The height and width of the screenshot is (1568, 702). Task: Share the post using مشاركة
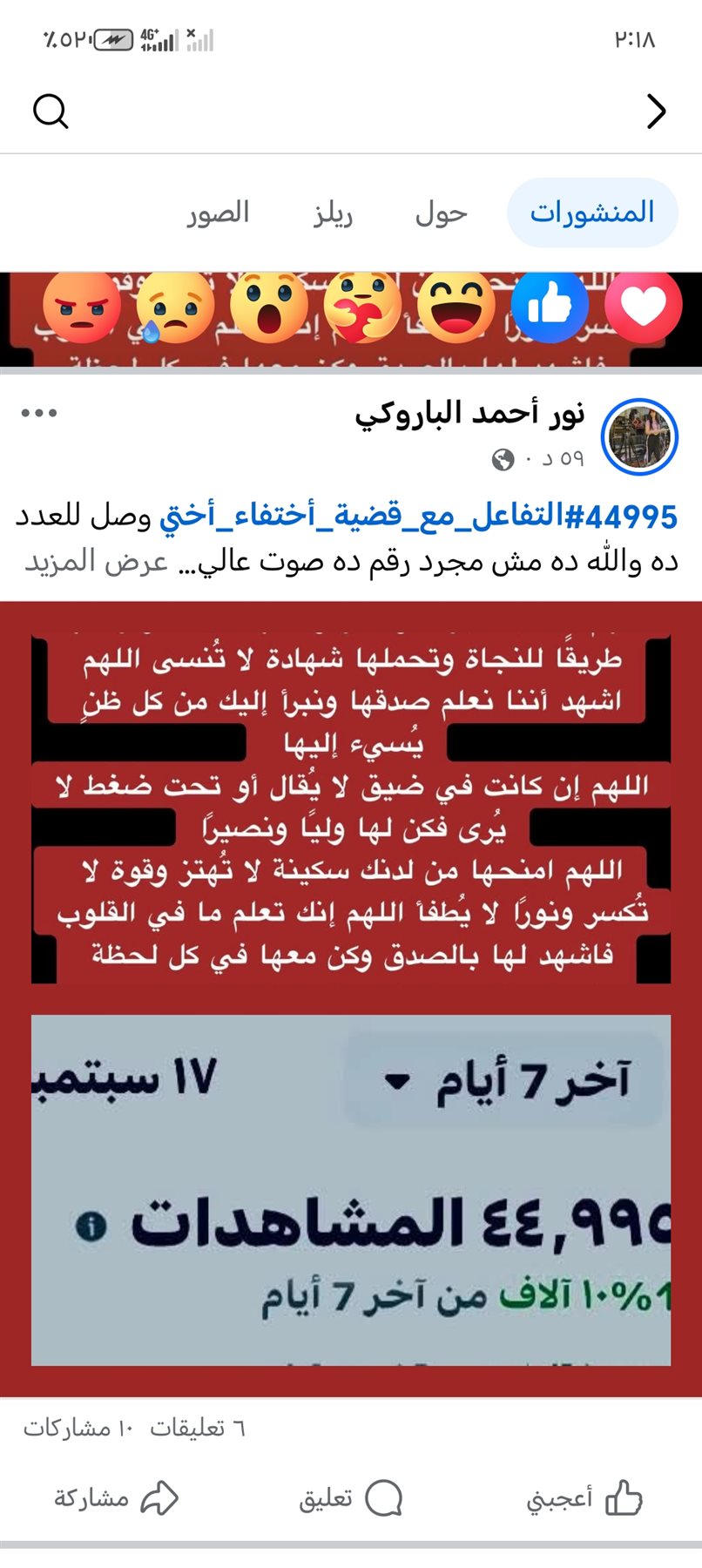(x=117, y=1498)
